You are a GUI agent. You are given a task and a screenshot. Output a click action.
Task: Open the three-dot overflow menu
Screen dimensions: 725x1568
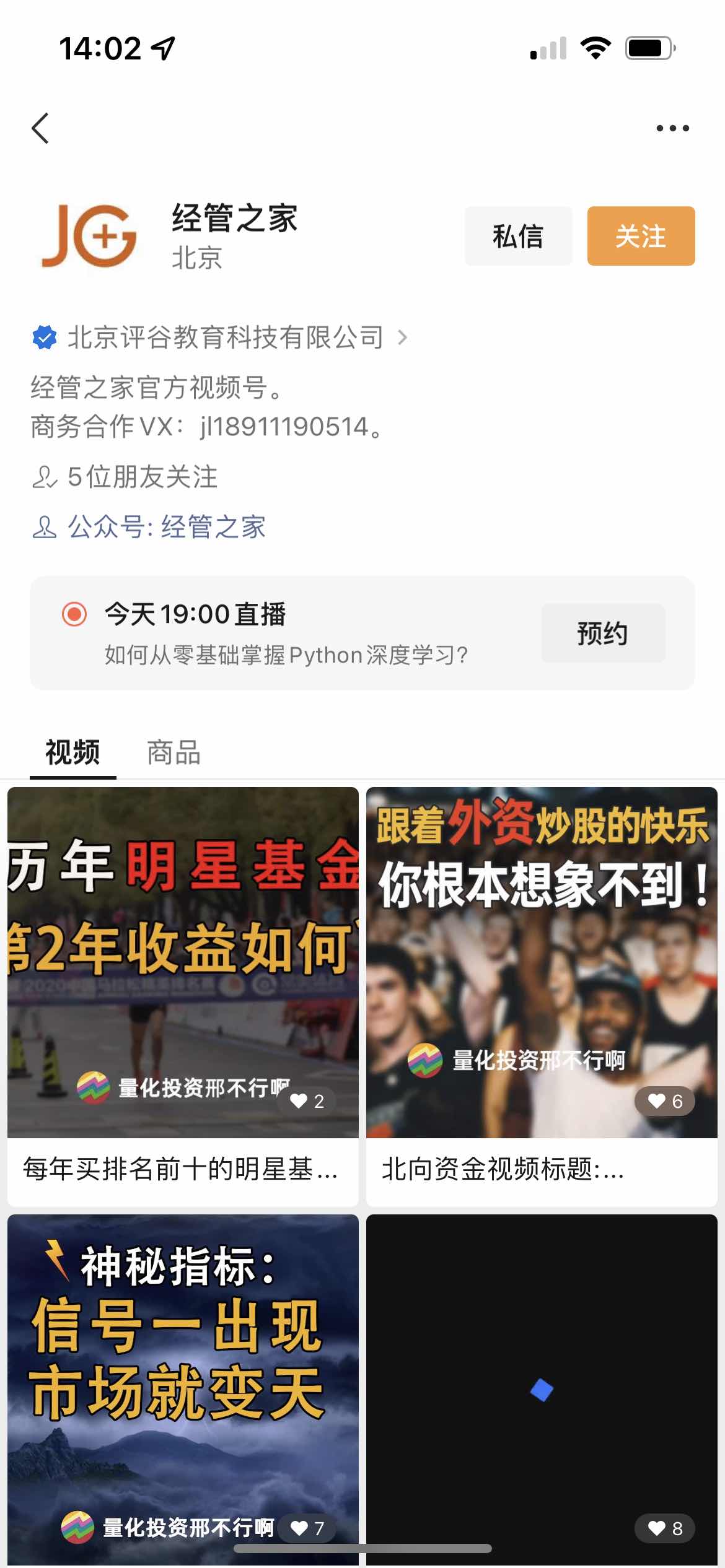pyautogui.click(x=672, y=128)
